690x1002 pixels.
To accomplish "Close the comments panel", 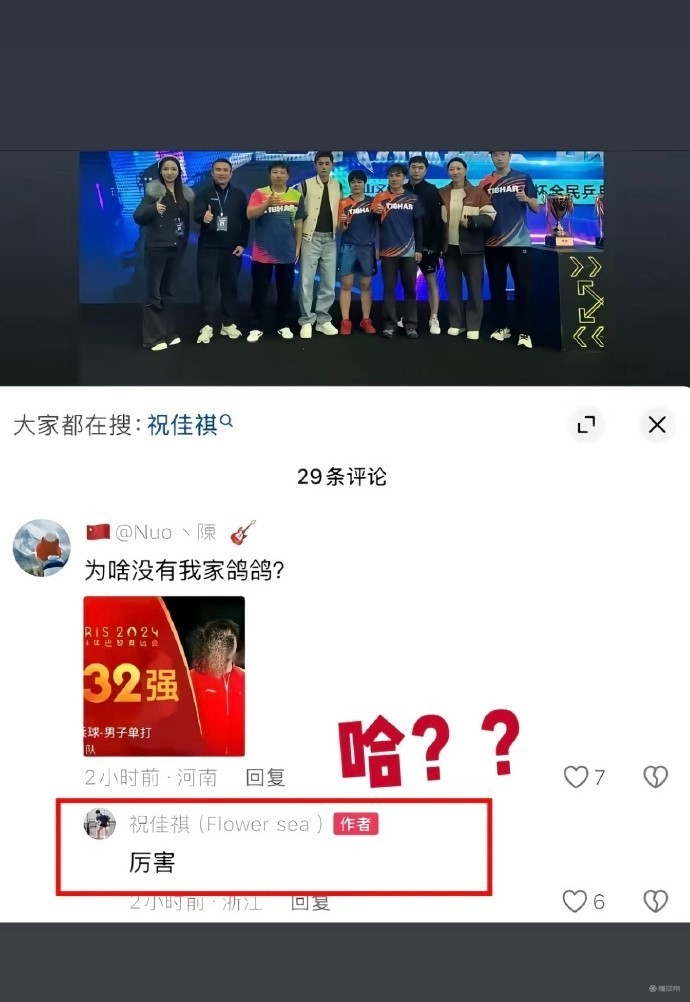I will tap(656, 425).
